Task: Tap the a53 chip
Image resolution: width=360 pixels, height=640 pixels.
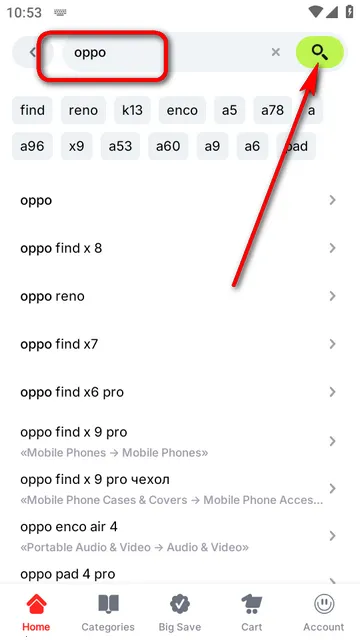Action: (x=120, y=146)
